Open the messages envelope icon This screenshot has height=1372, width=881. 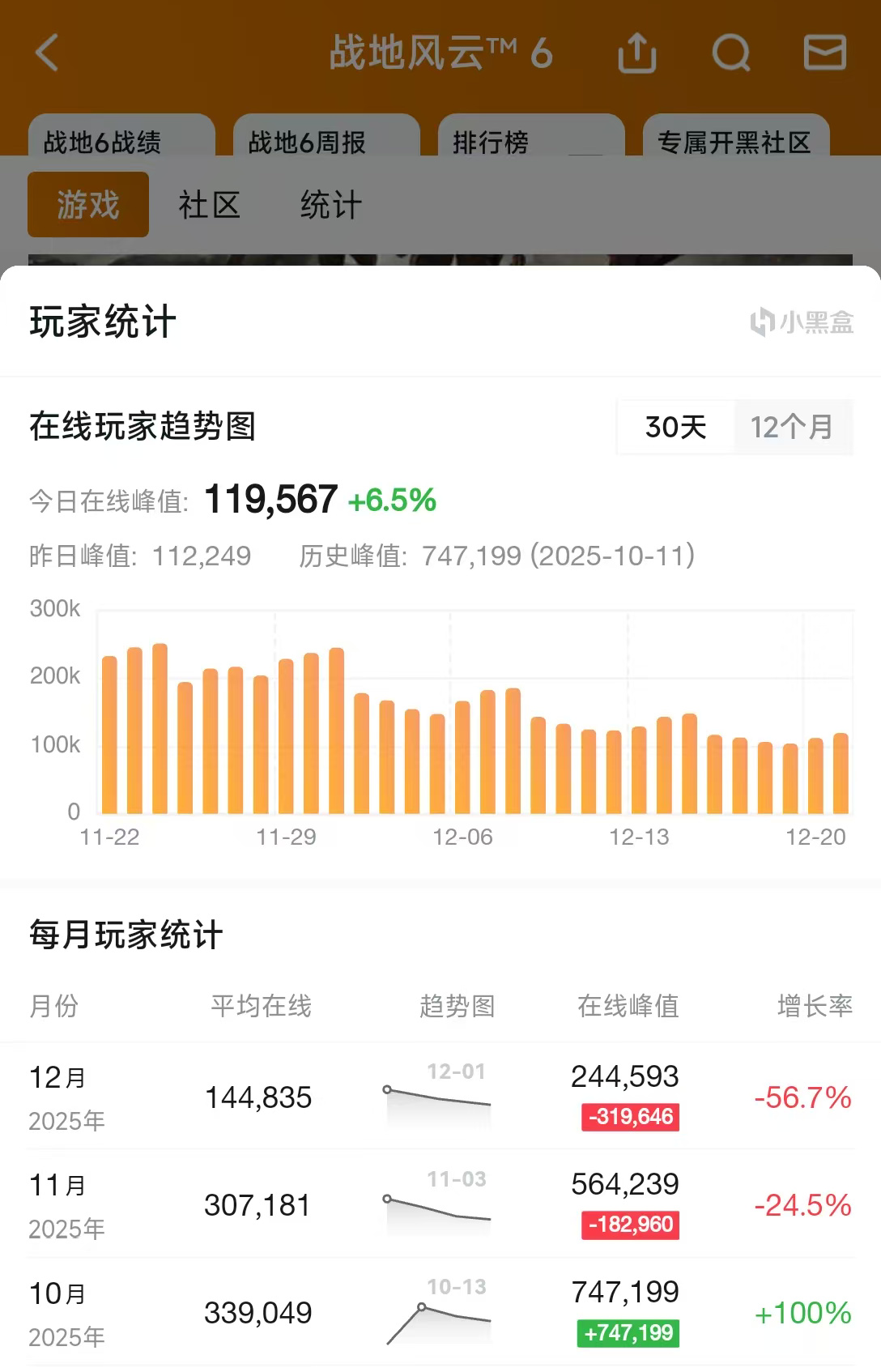pyautogui.click(x=824, y=53)
